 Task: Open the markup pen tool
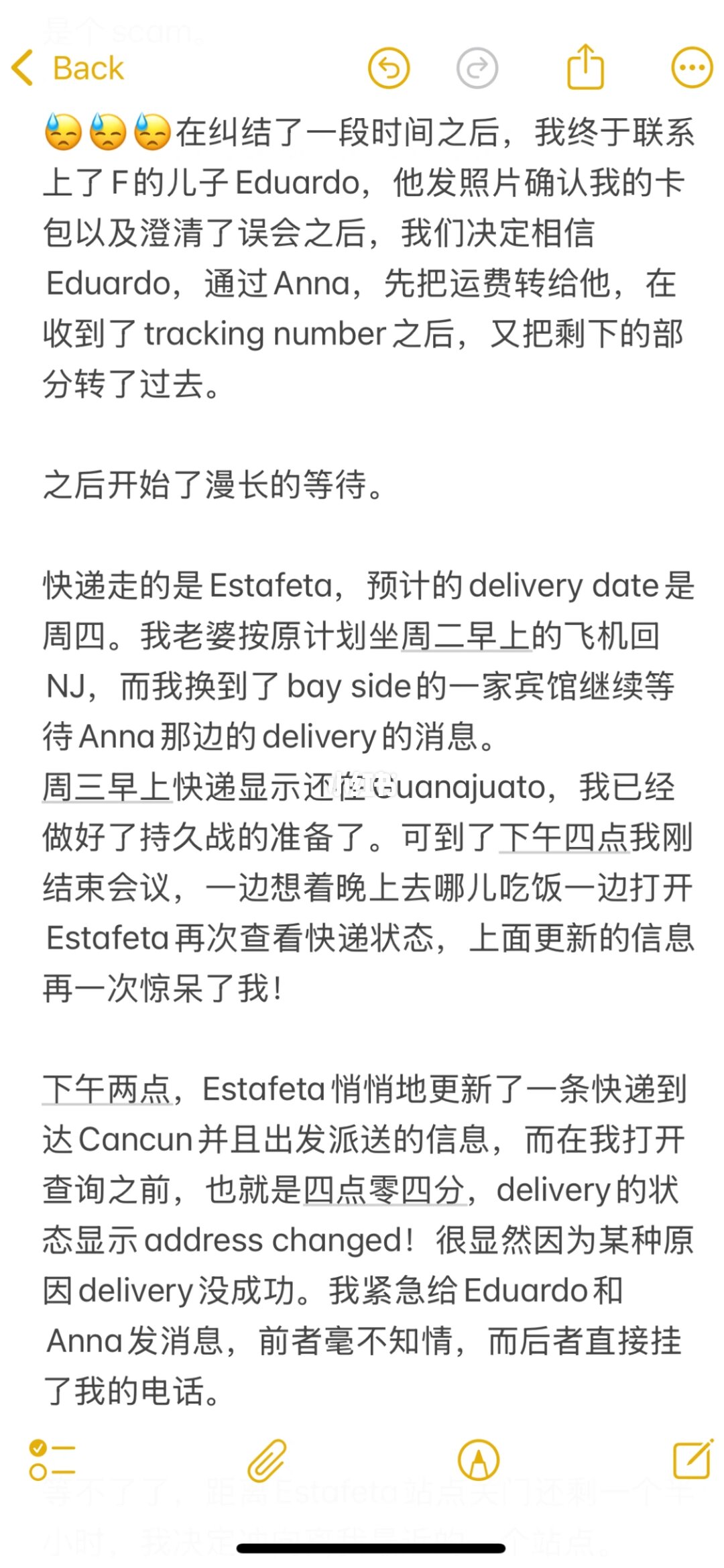[478, 1459]
